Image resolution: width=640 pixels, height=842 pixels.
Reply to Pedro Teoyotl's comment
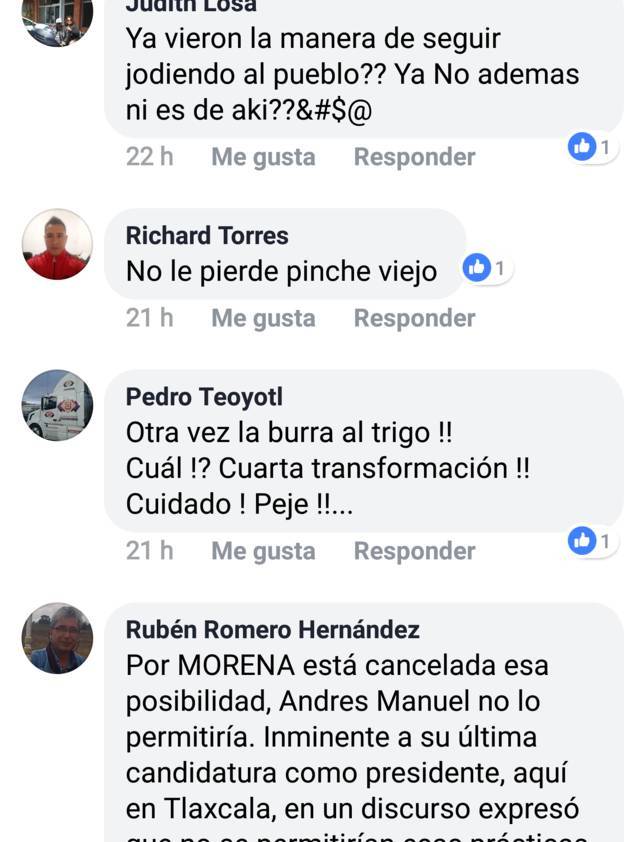pyautogui.click(x=414, y=551)
